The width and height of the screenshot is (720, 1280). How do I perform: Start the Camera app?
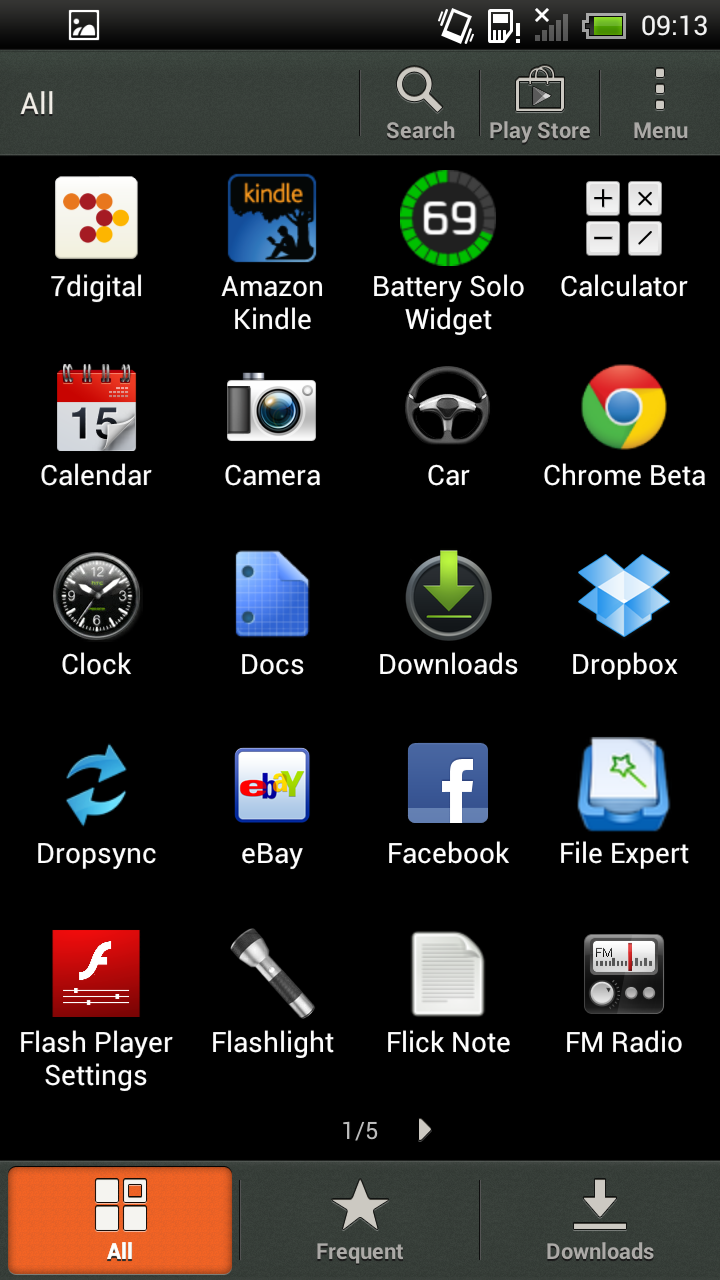(272, 427)
